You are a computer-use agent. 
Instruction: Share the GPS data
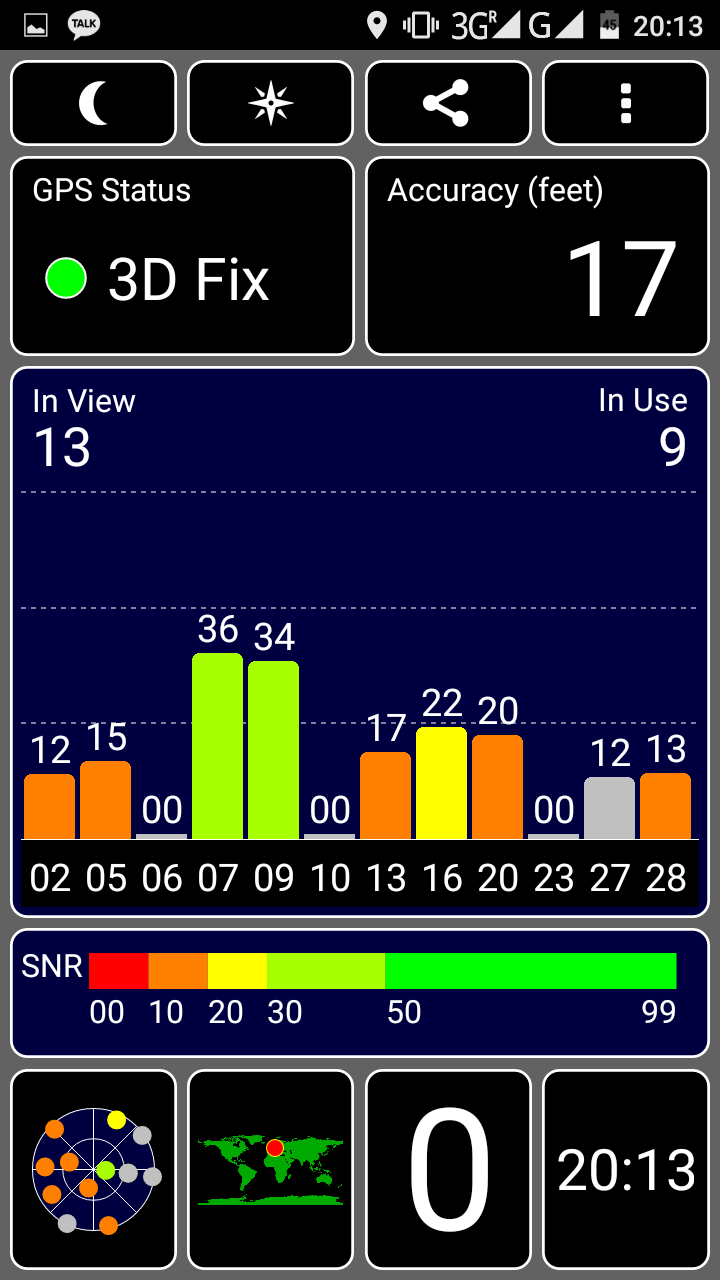448,103
